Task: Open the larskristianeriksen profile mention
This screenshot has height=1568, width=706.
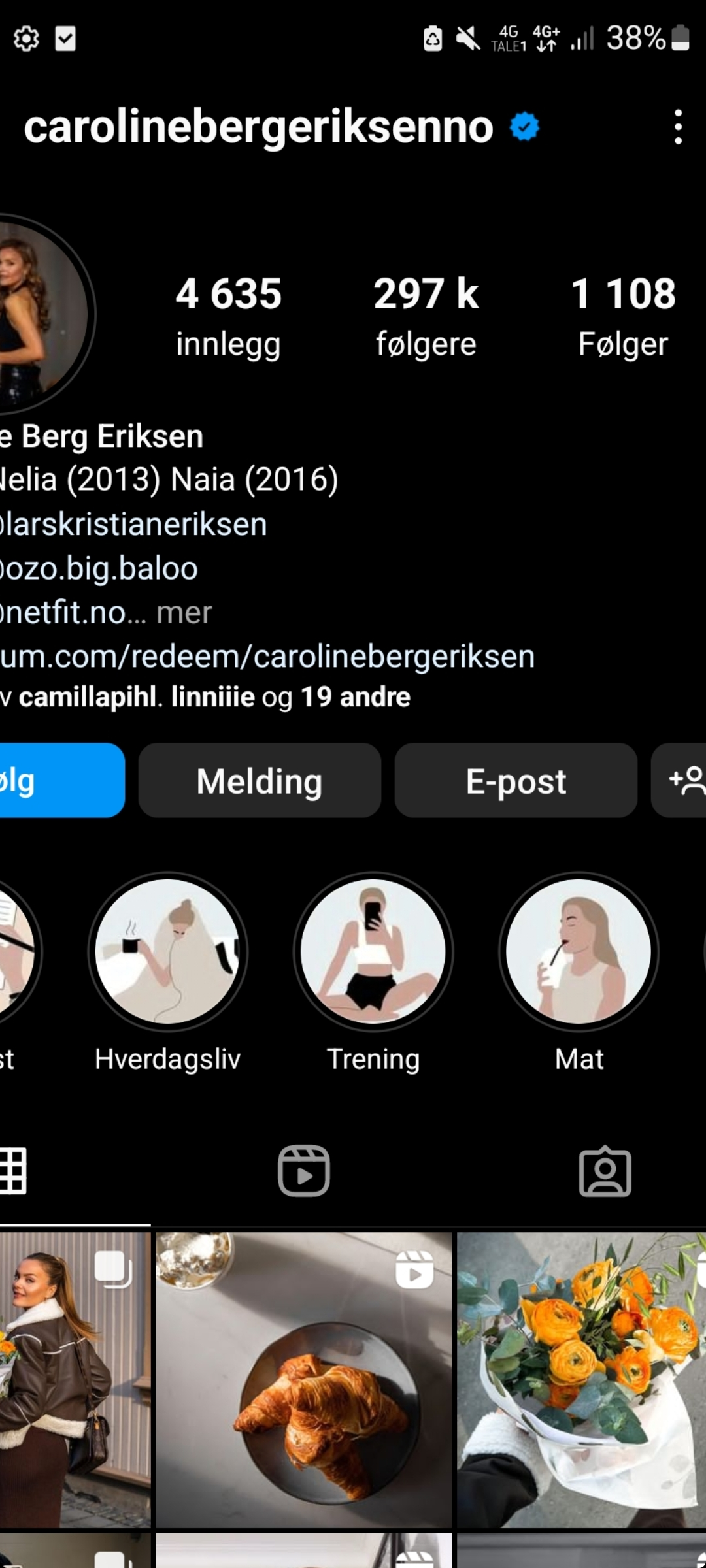Action: 133,525
